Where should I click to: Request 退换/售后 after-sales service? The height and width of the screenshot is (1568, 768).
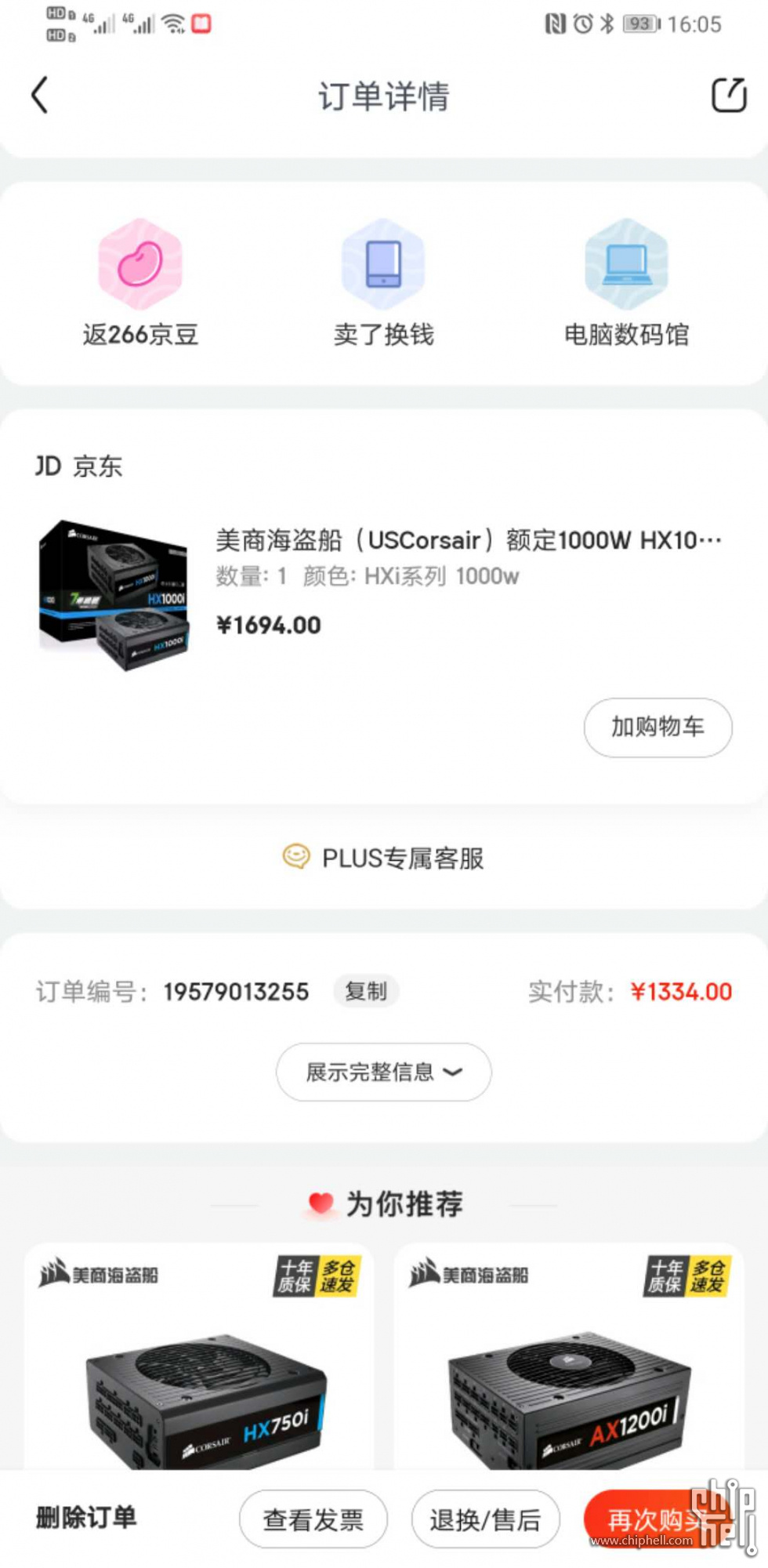pyautogui.click(x=485, y=1519)
